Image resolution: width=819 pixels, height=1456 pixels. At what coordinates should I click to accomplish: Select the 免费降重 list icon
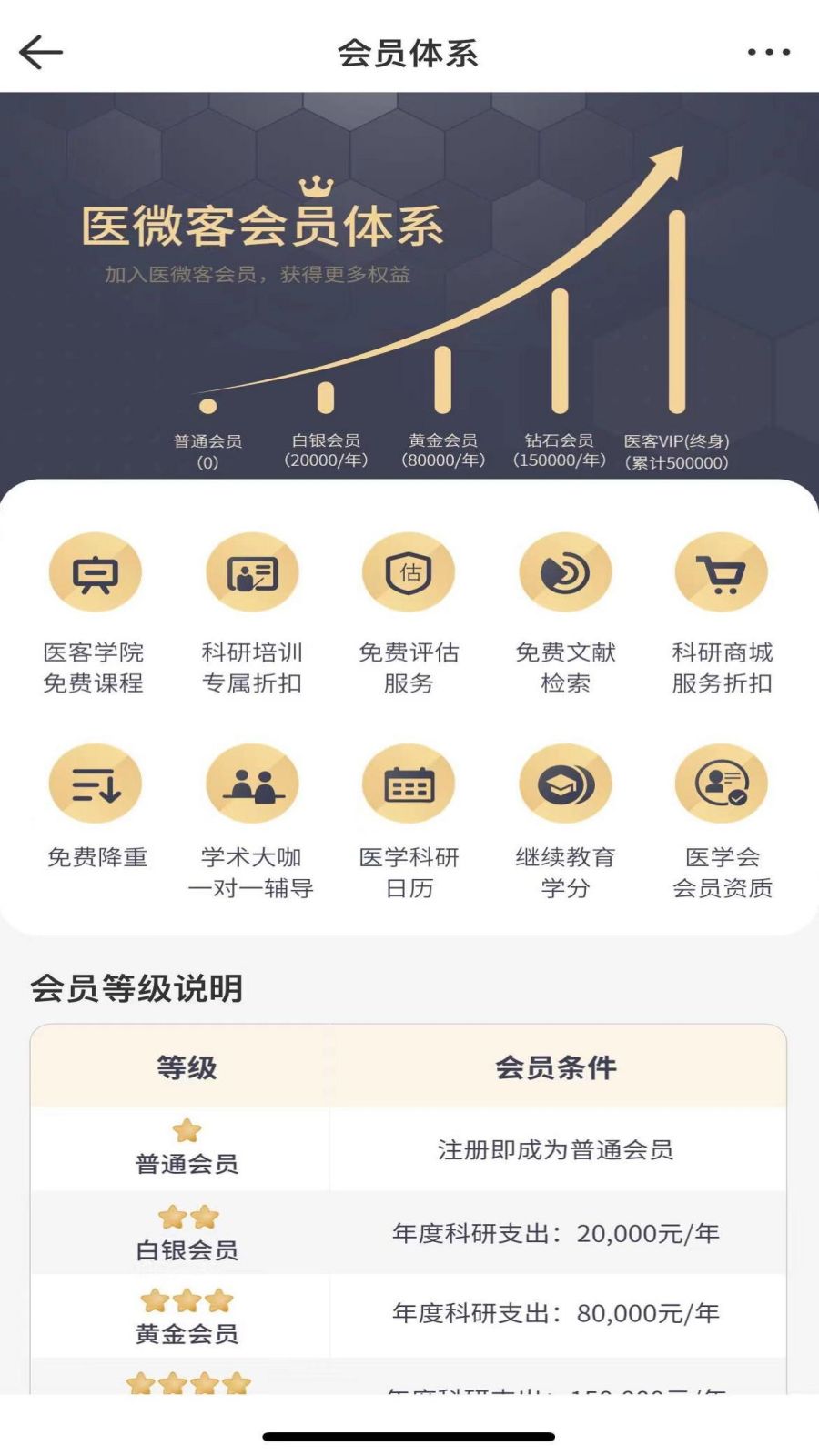(96, 783)
